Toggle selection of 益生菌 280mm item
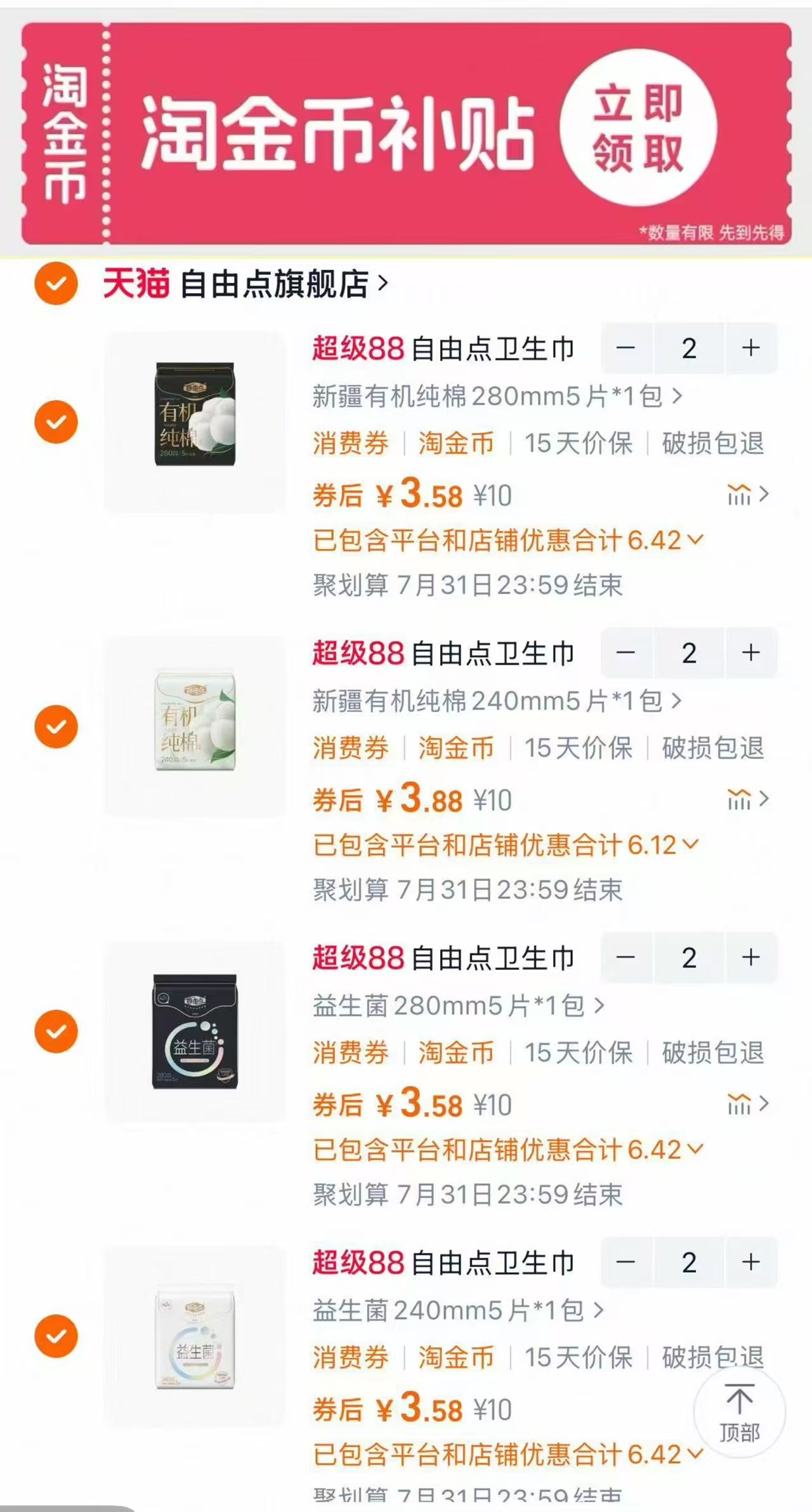Image resolution: width=812 pixels, height=1512 pixels. [x=55, y=1031]
